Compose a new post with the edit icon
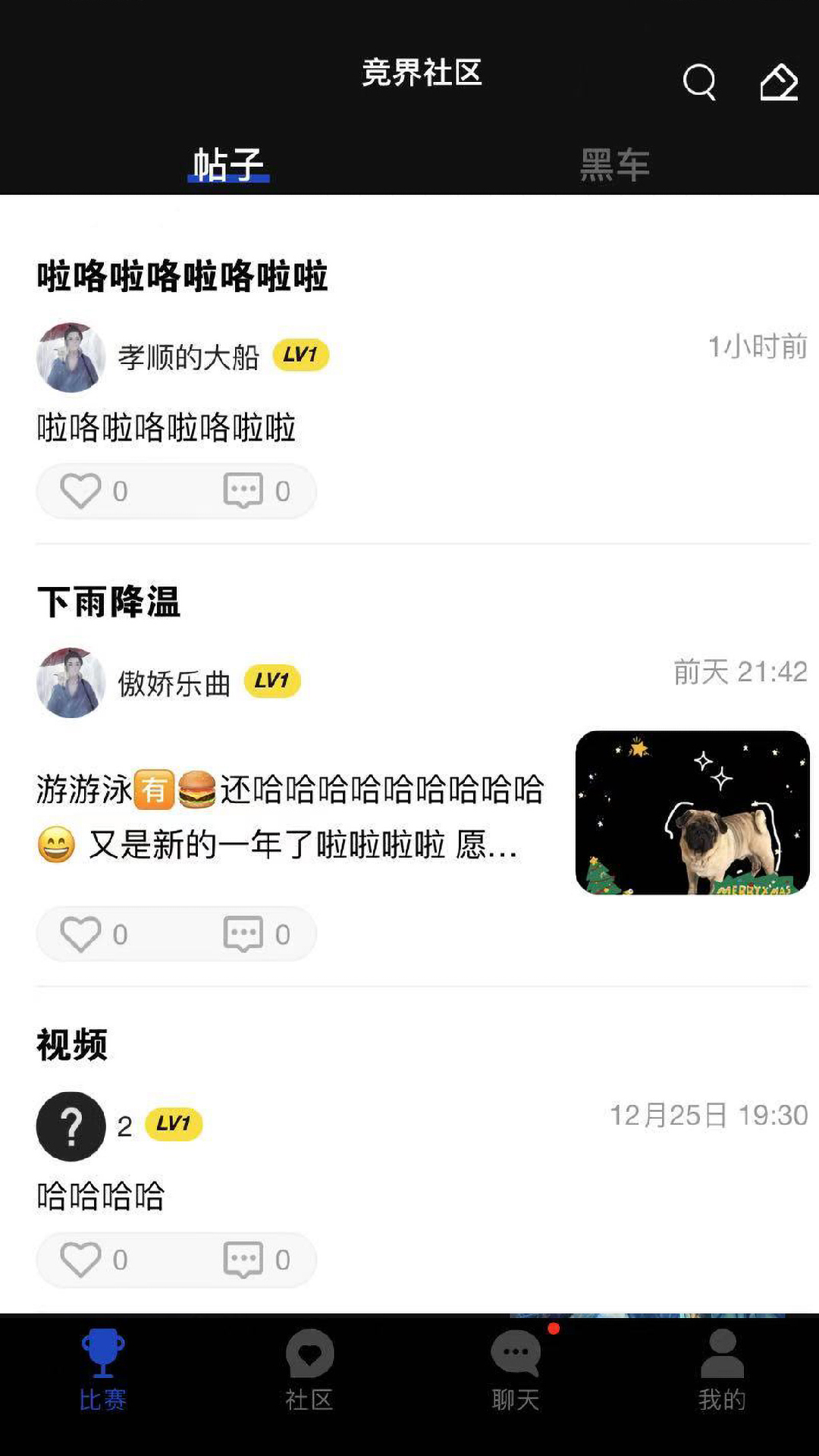 tap(779, 82)
